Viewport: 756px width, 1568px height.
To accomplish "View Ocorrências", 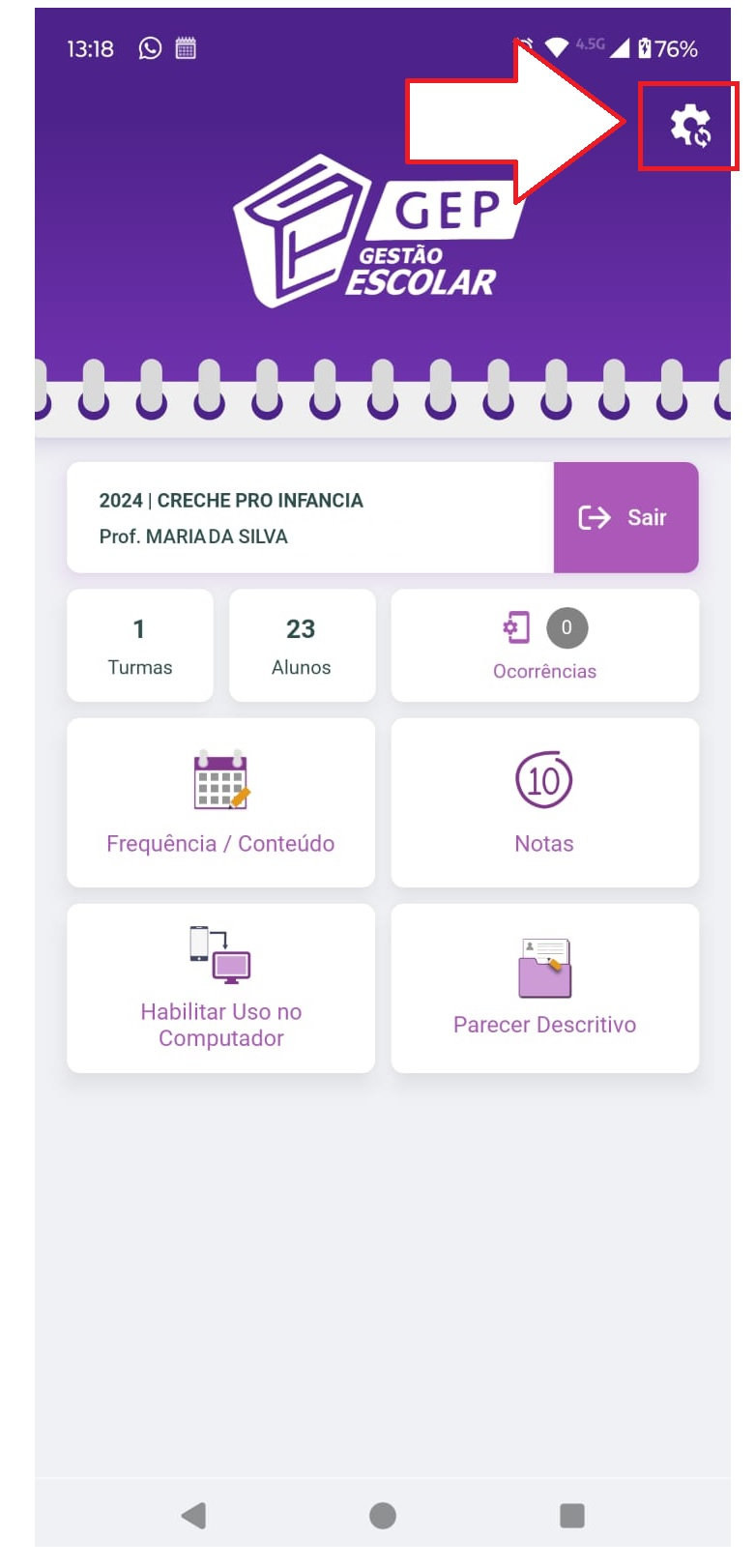I will pos(544,646).
